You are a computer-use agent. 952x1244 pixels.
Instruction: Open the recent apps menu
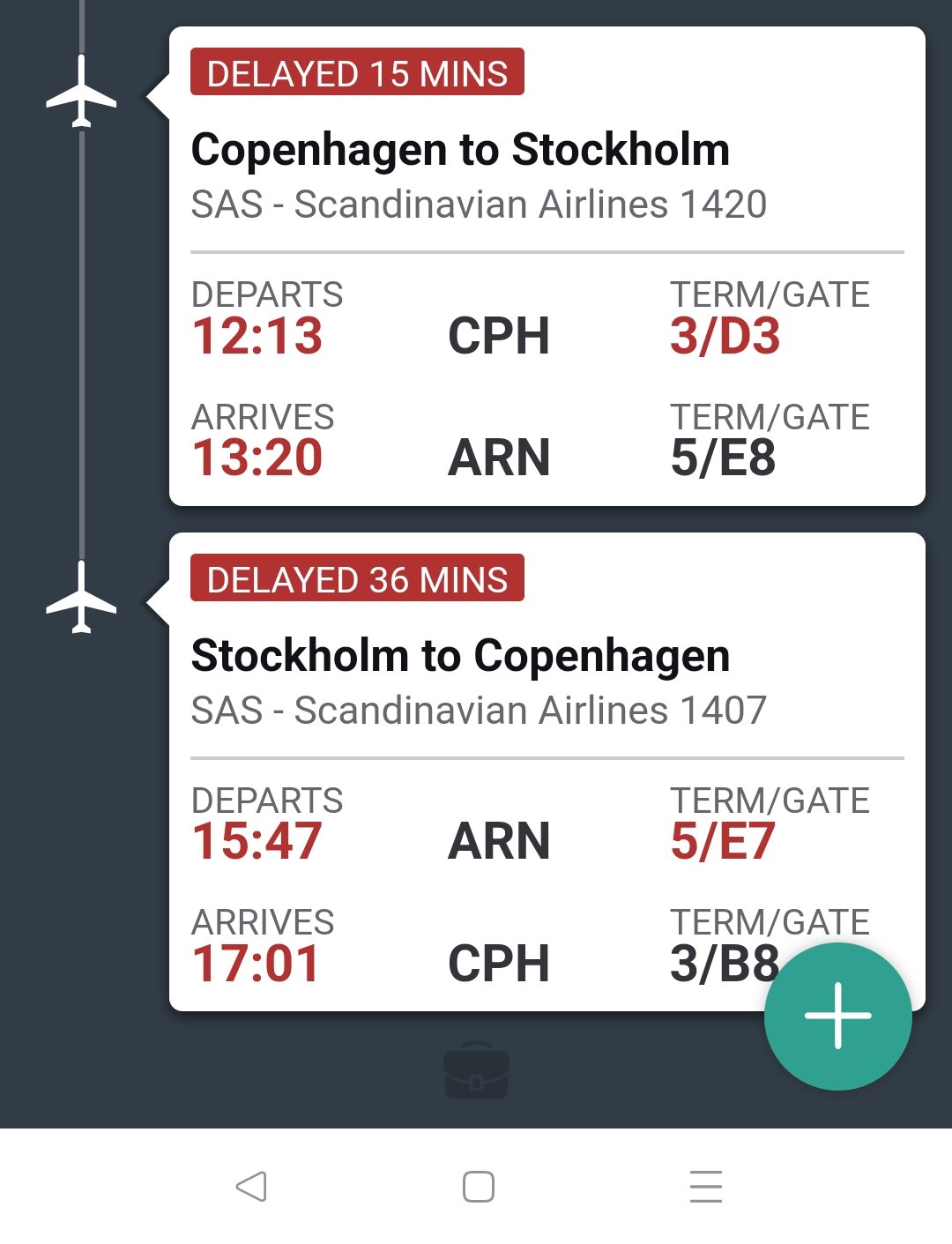pyautogui.click(x=705, y=1187)
